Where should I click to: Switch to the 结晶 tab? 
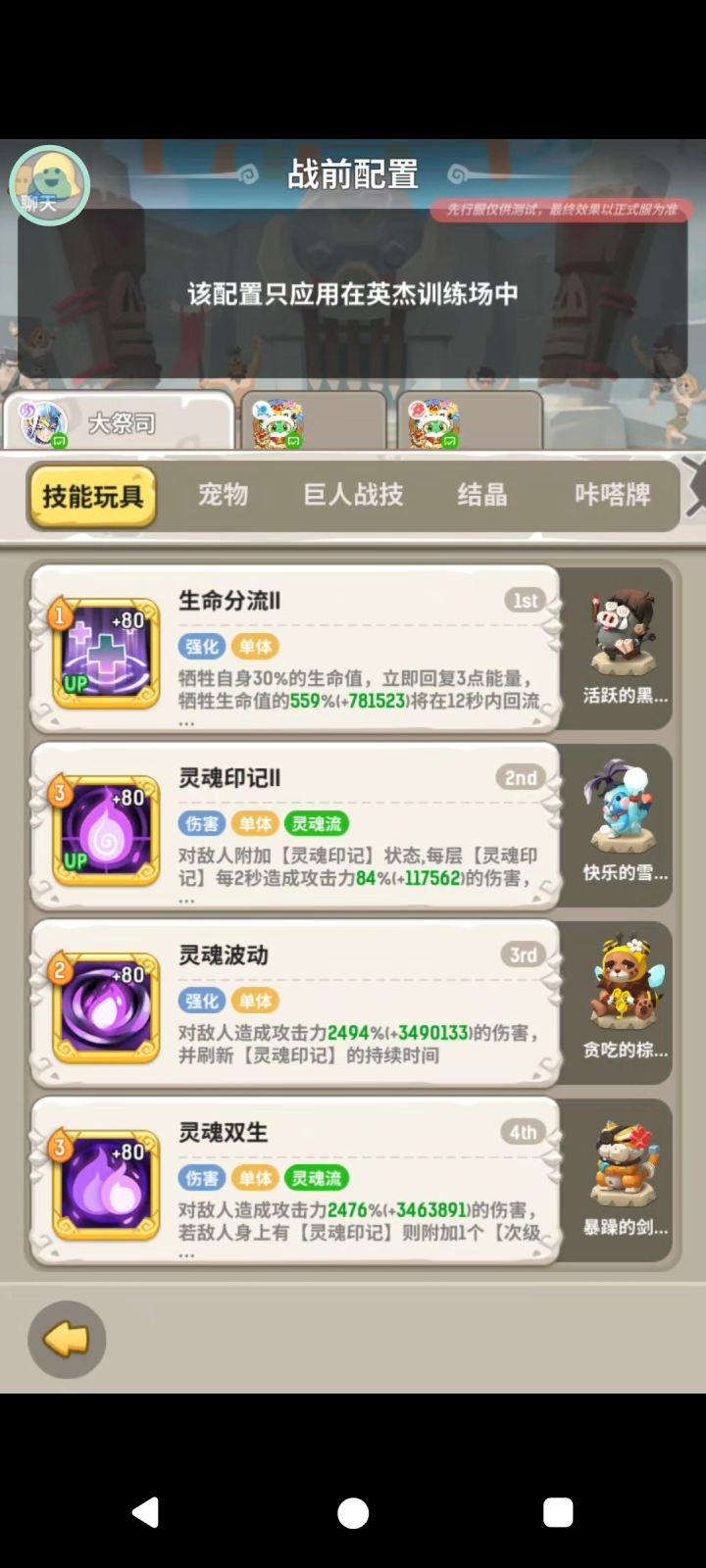[482, 496]
